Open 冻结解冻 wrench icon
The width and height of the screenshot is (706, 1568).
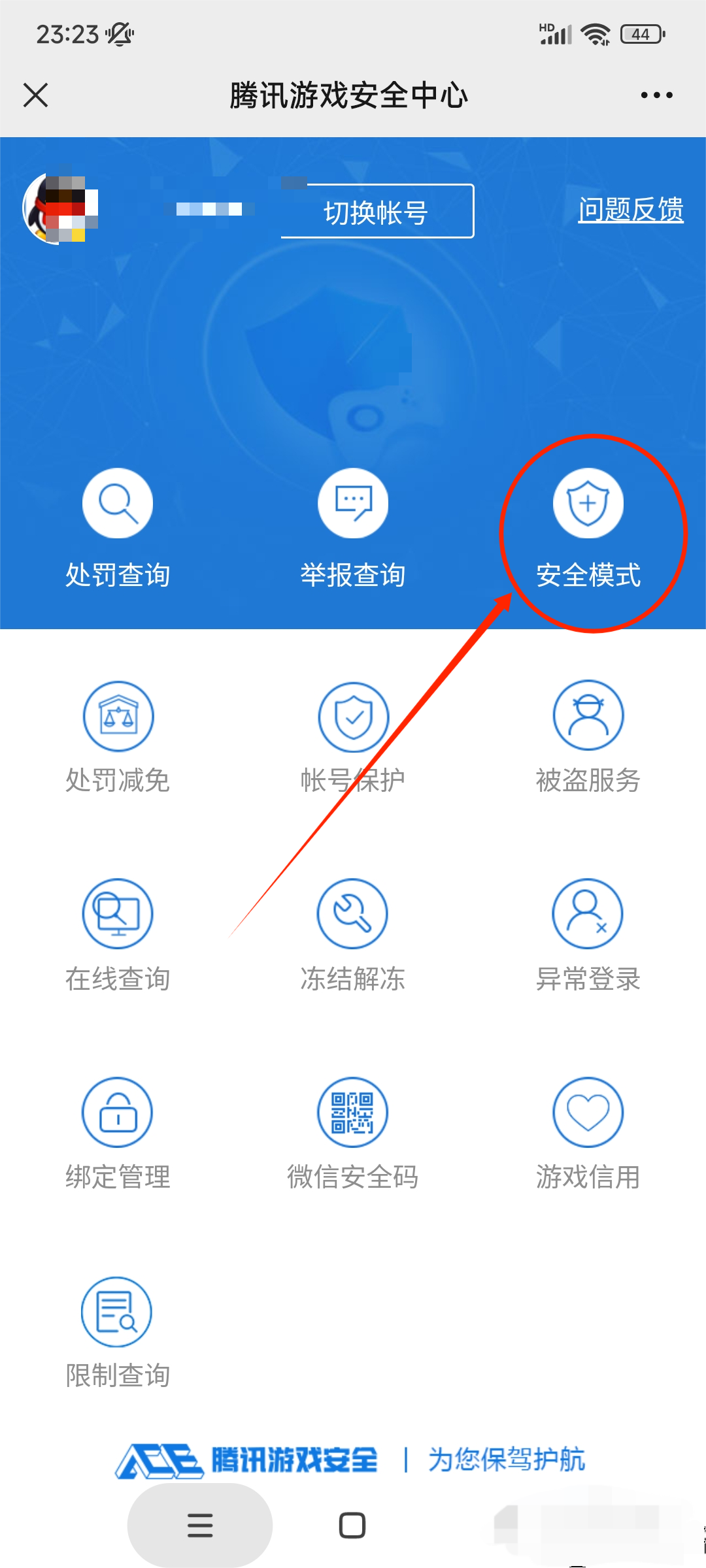(x=352, y=915)
